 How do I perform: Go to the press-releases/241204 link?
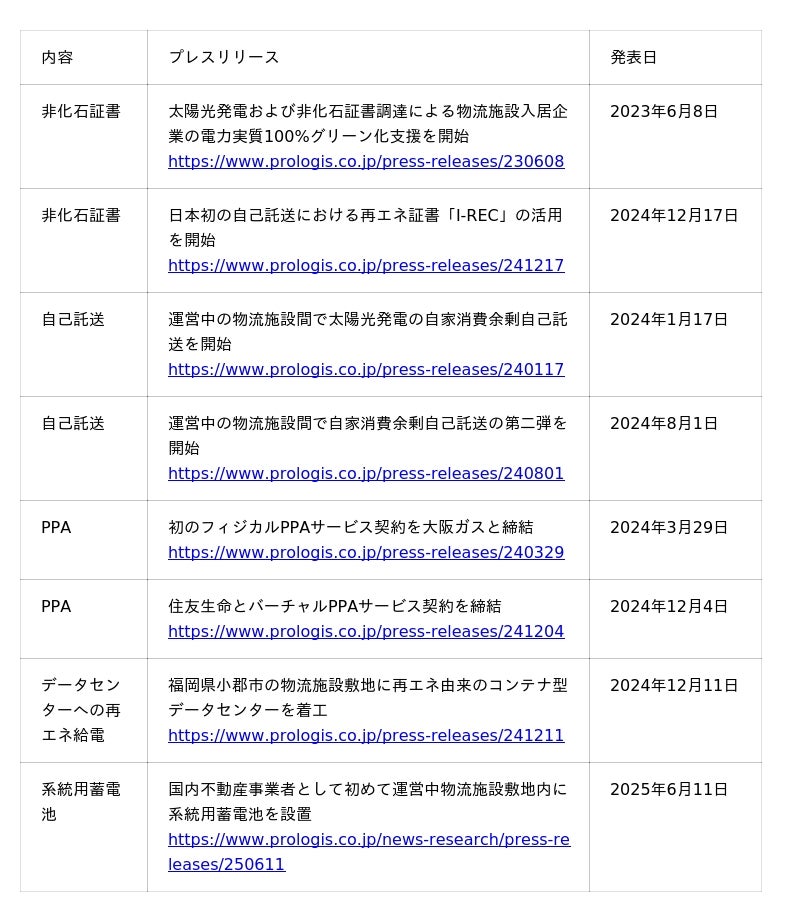pos(366,632)
